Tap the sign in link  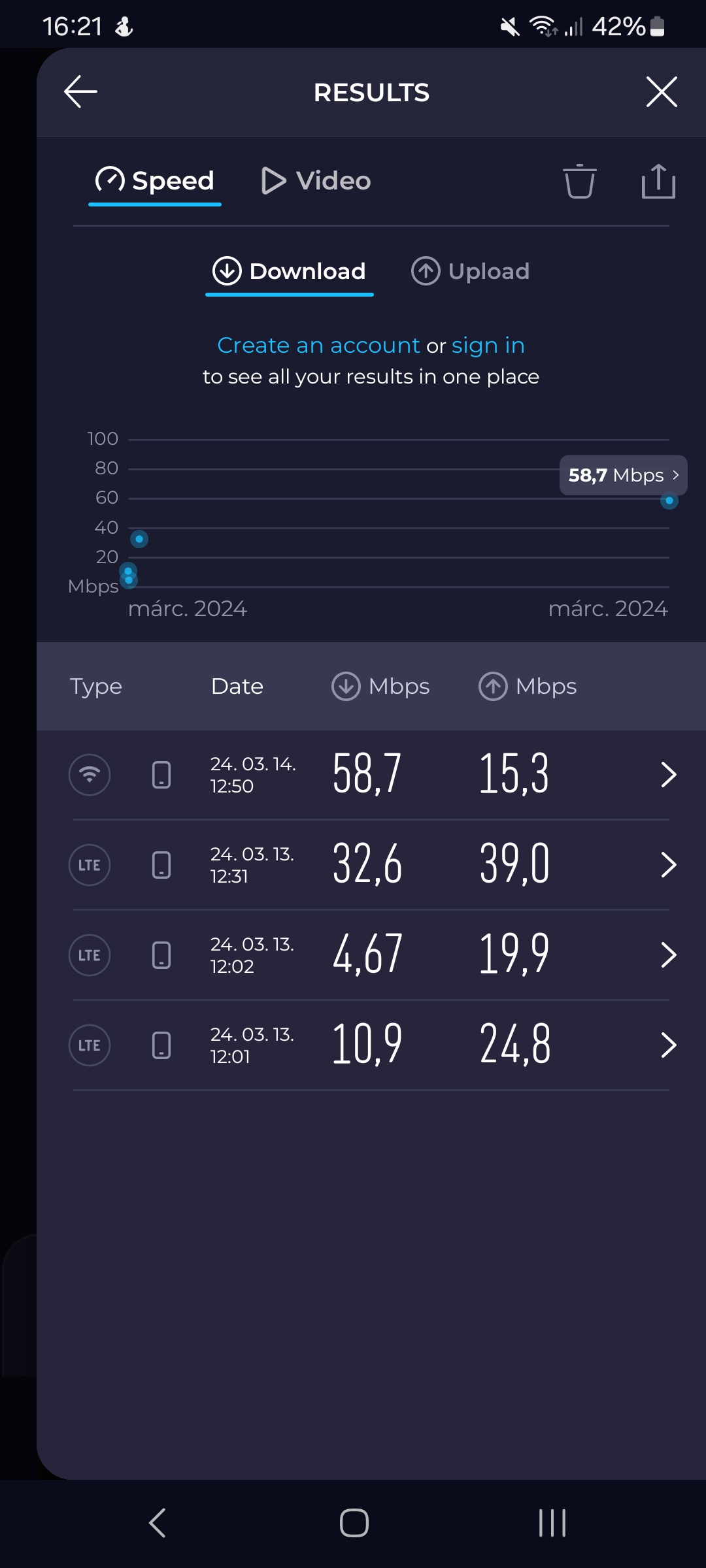(488, 345)
